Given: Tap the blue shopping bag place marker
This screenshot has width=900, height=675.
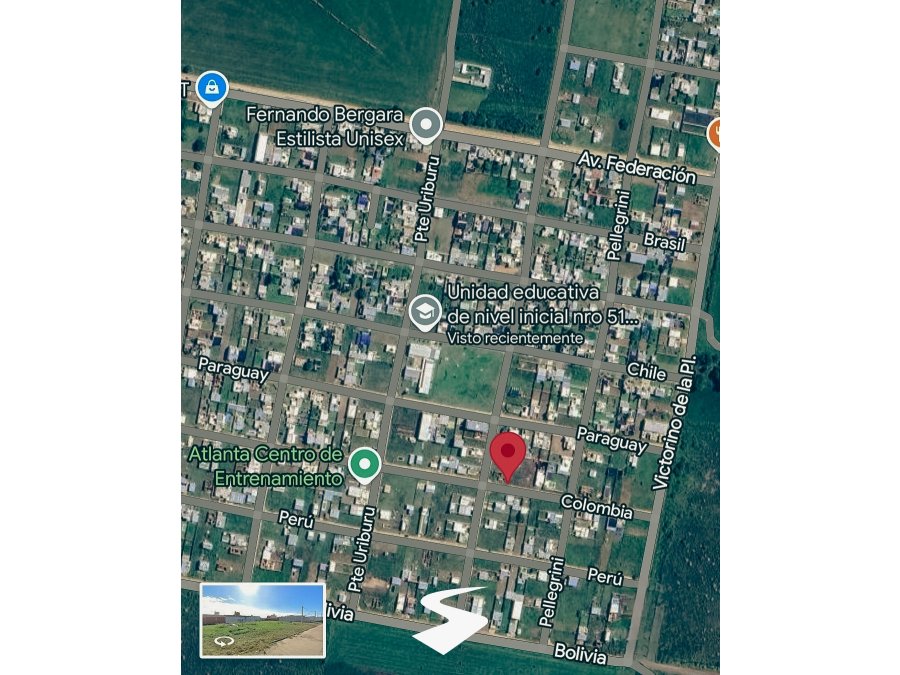Looking at the screenshot, I should pyautogui.click(x=212, y=88).
